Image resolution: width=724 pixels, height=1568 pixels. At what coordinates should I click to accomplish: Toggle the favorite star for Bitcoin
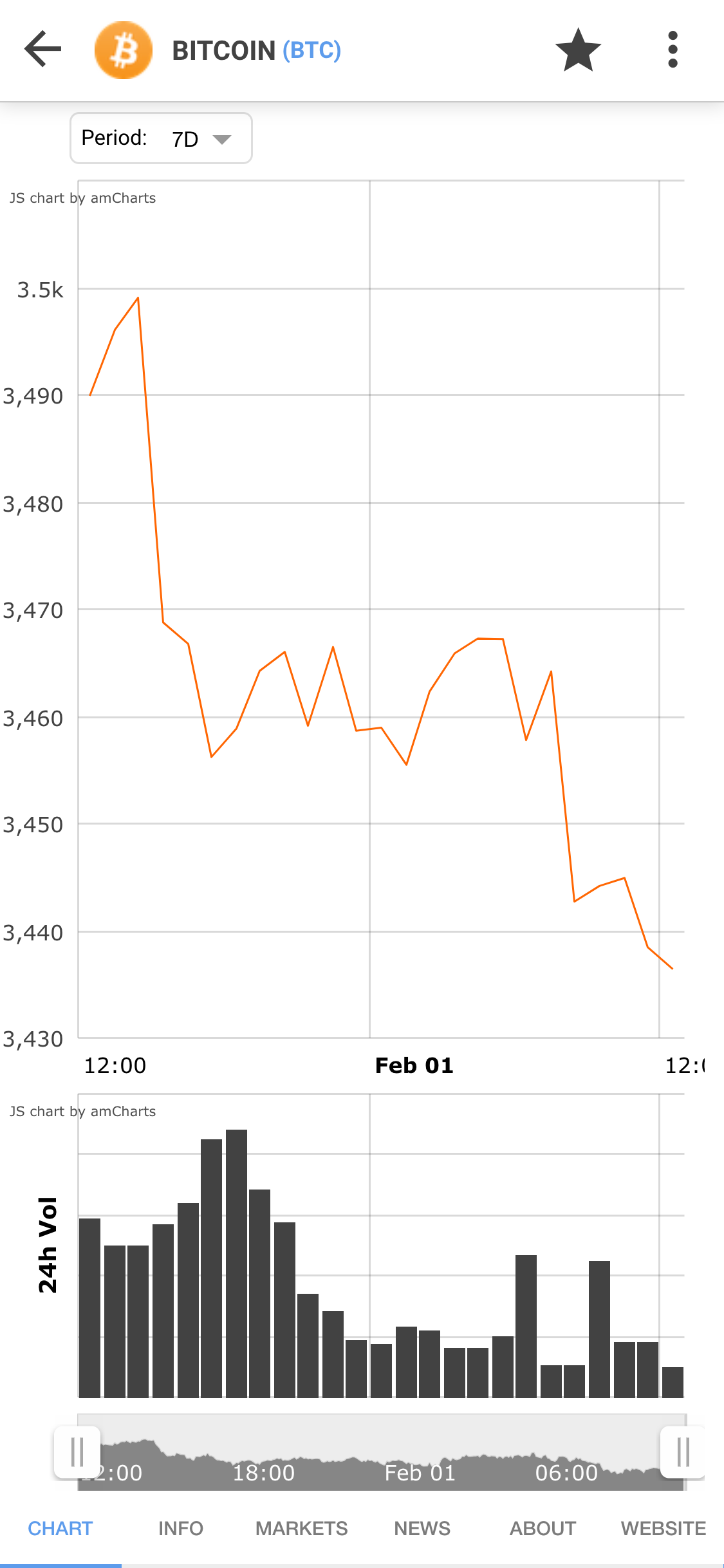[578, 50]
